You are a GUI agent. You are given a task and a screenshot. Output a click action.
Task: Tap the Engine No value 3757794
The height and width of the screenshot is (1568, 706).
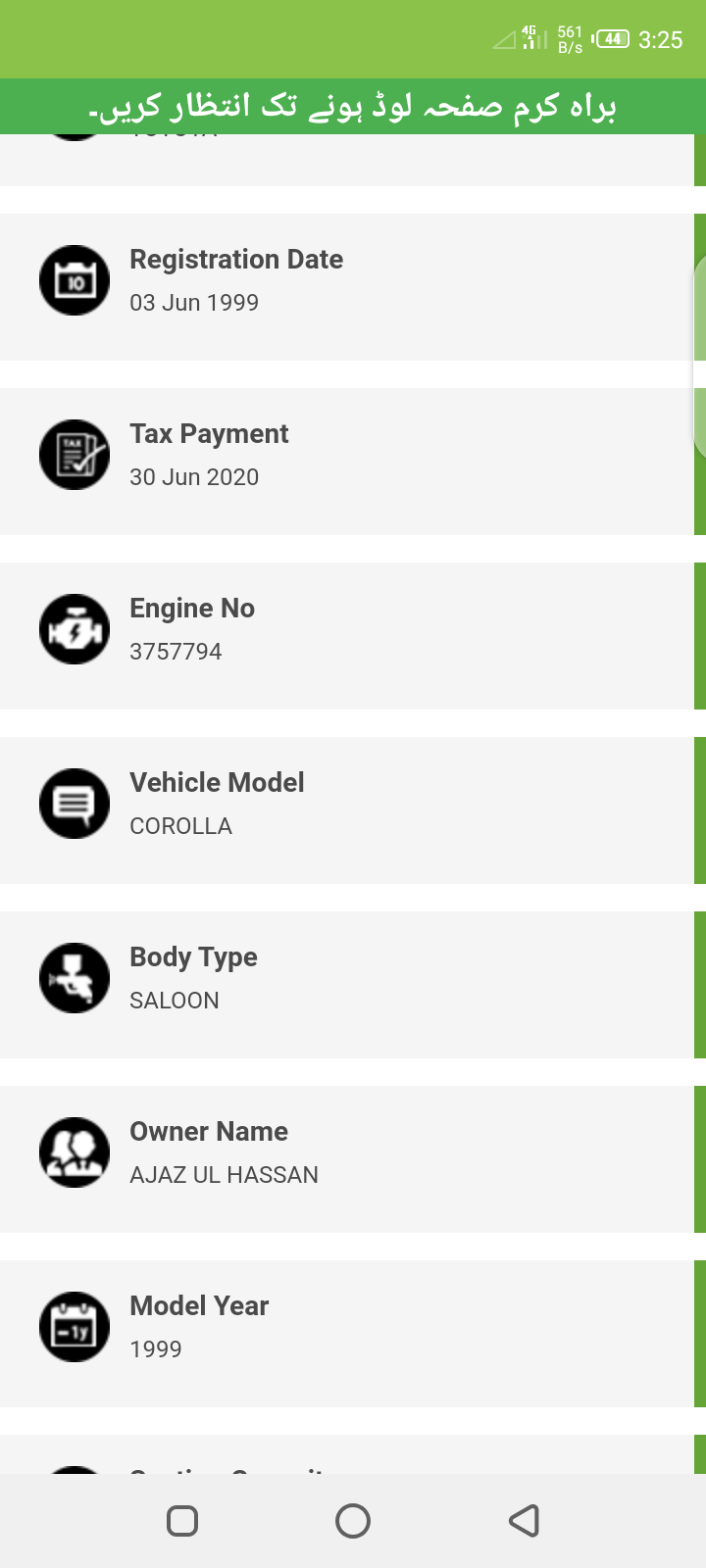click(176, 651)
